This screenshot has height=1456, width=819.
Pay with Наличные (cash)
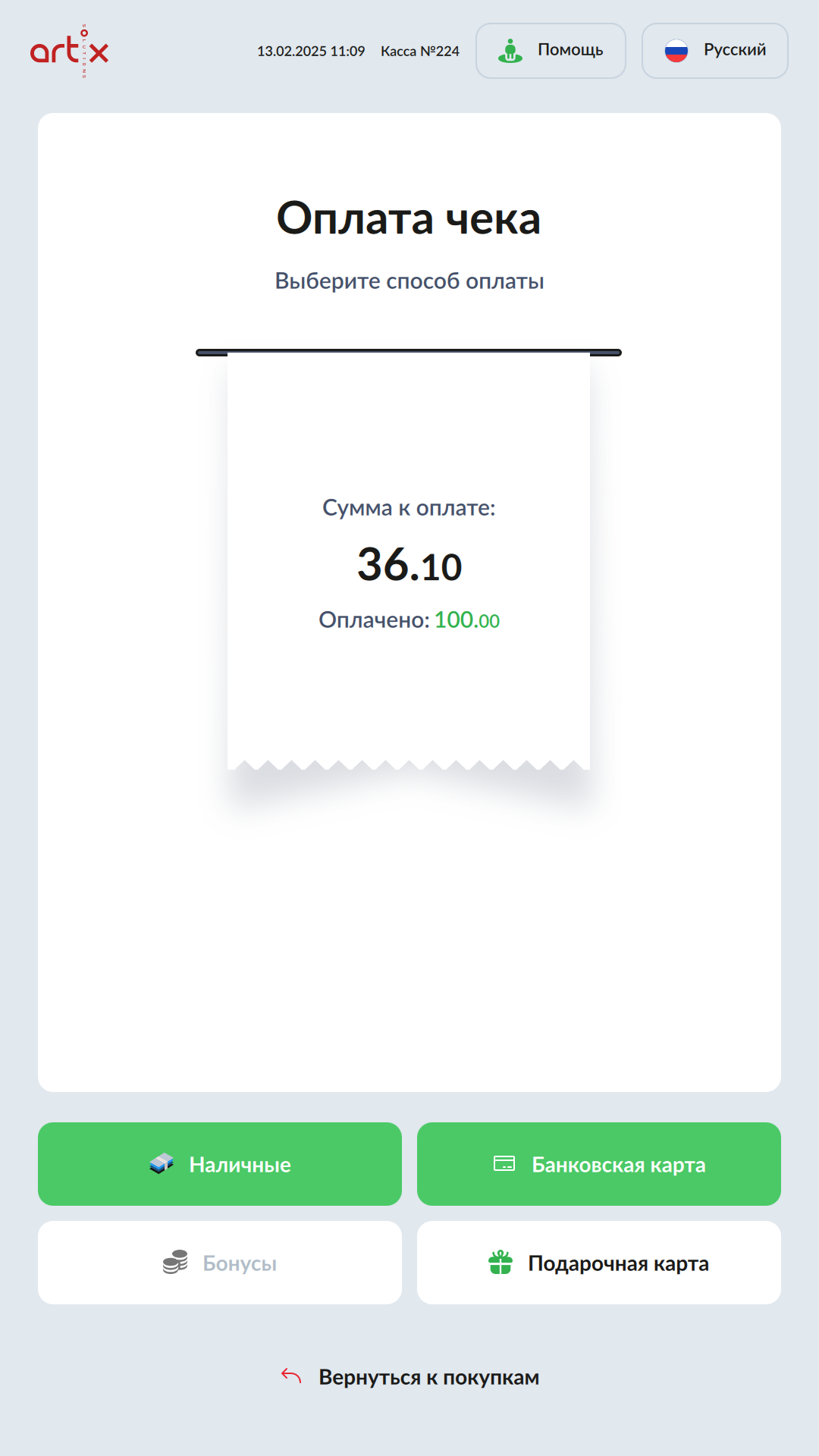220,1164
